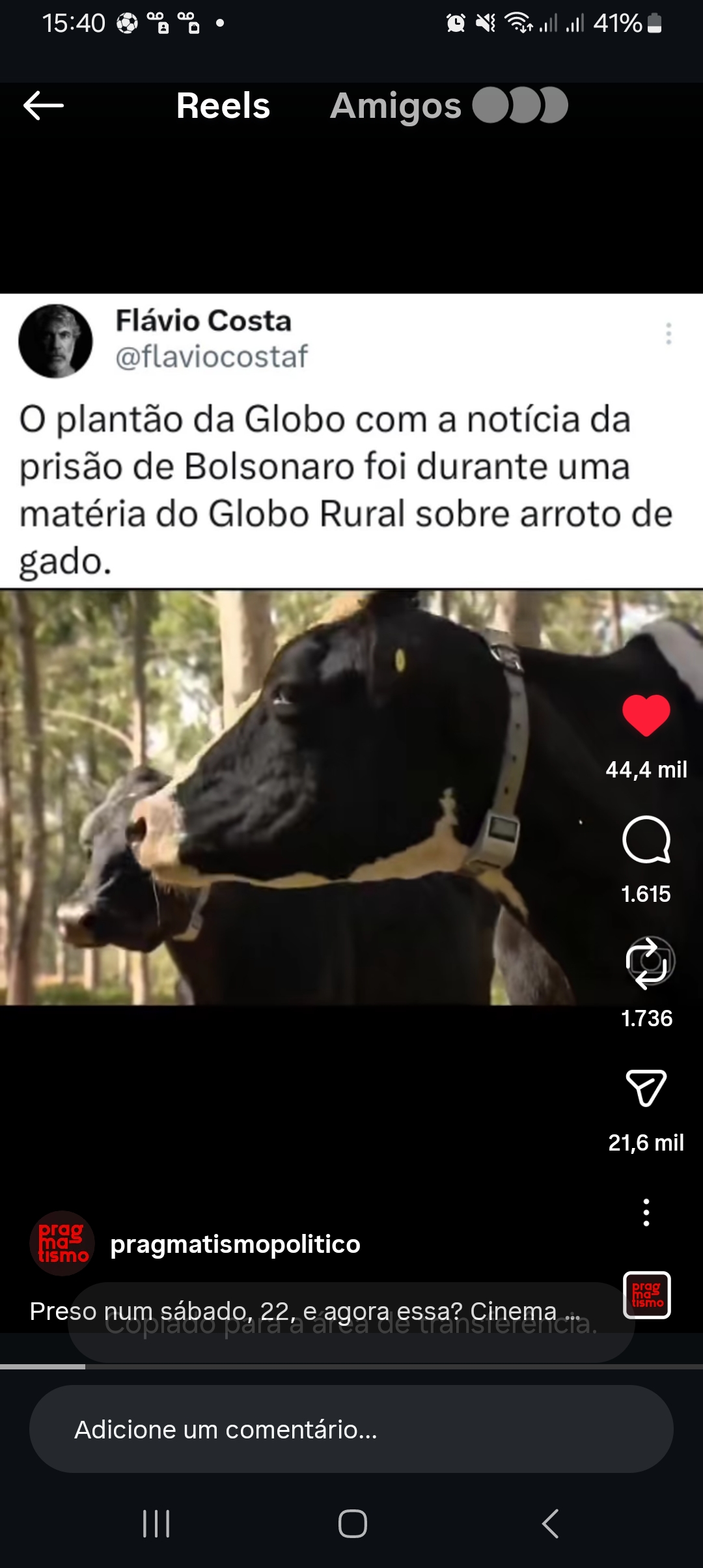Open recent apps from navigation bar
This screenshot has width=703, height=1568.
coord(156,1524)
